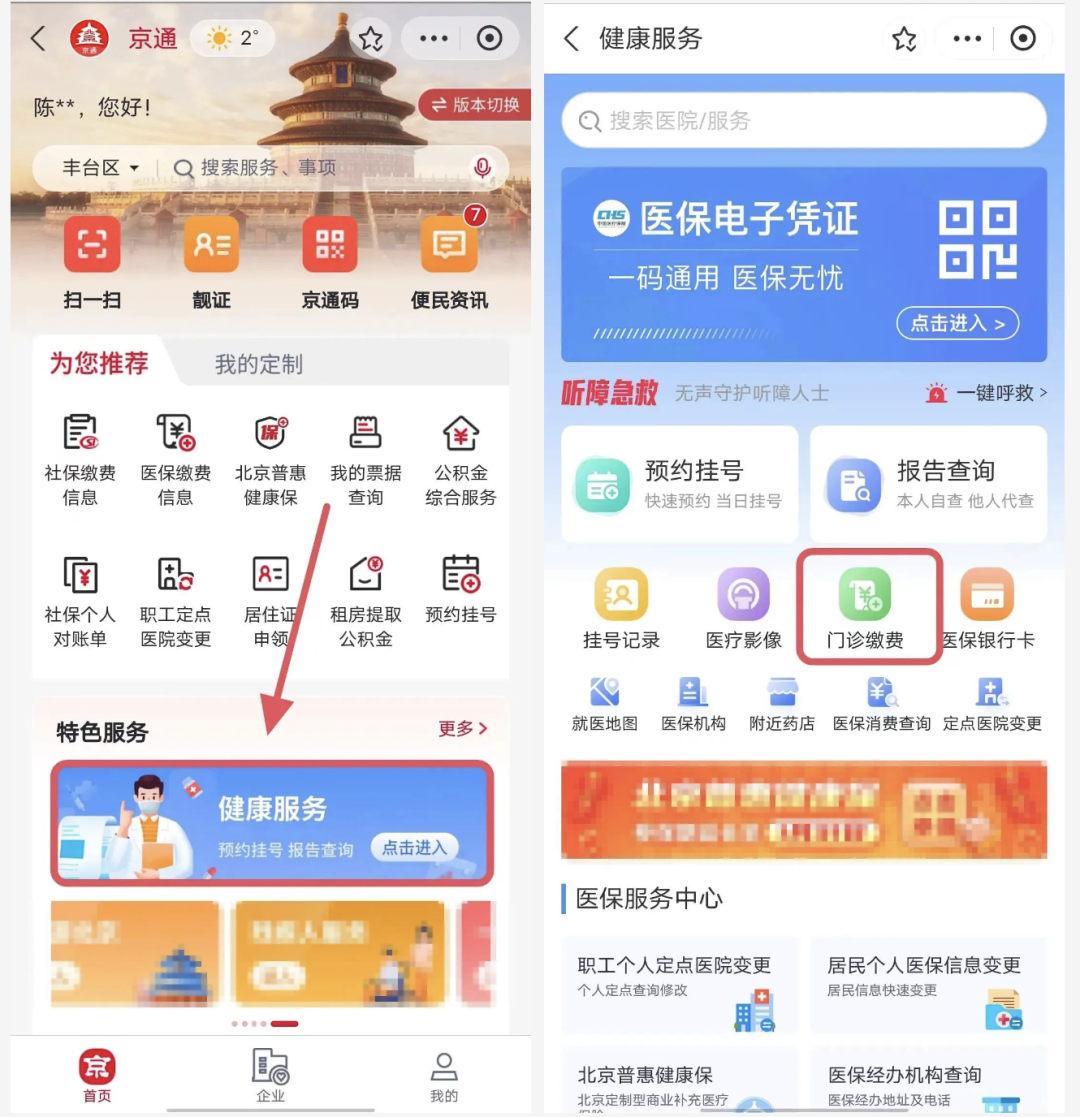Go back from the 京通 home page
Image resolution: width=1080 pixels, height=1117 pixels.
tap(38, 39)
